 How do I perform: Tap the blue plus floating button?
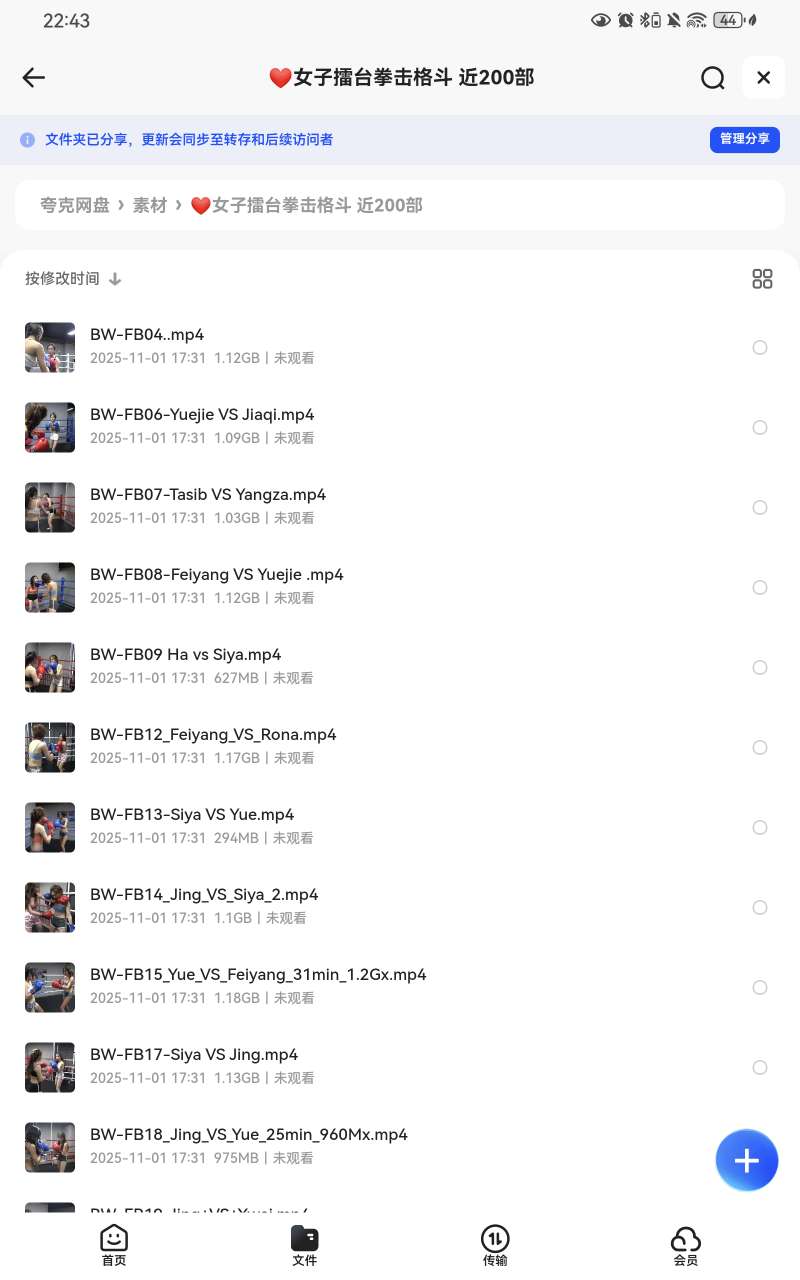(746, 1160)
